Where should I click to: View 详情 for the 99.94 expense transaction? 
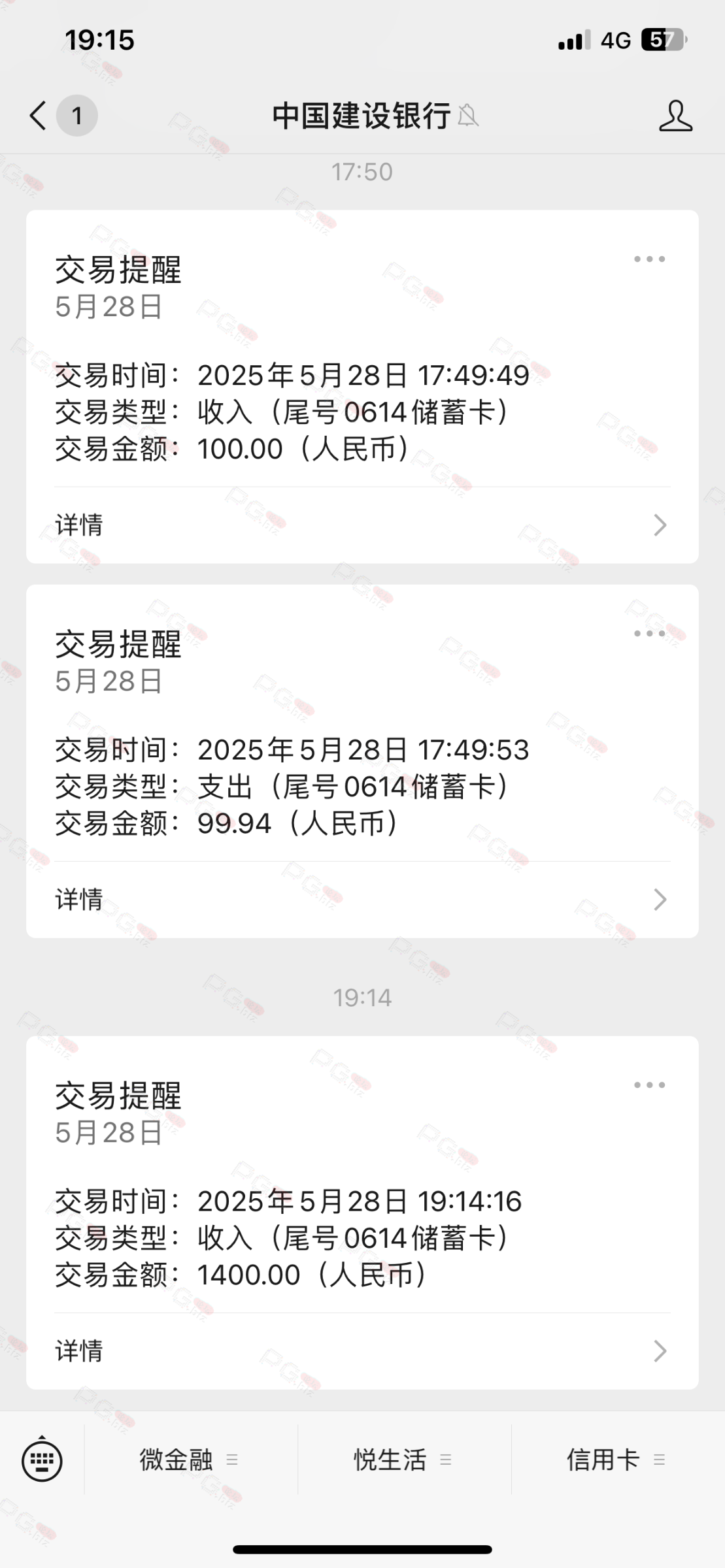tap(362, 900)
